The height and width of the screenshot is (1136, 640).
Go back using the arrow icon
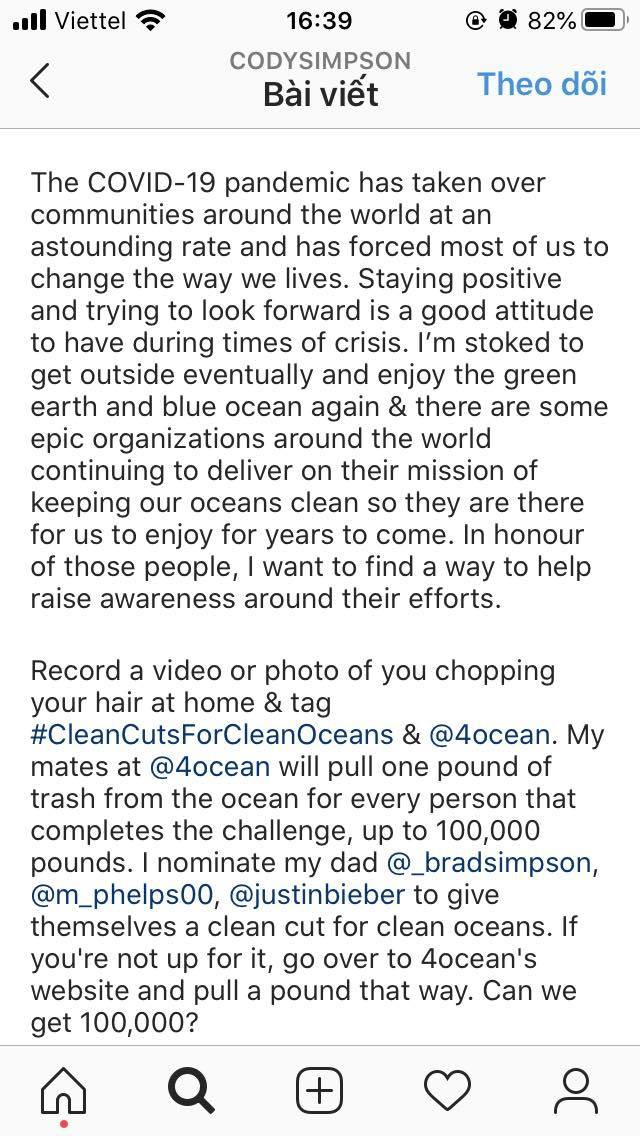[x=40, y=80]
